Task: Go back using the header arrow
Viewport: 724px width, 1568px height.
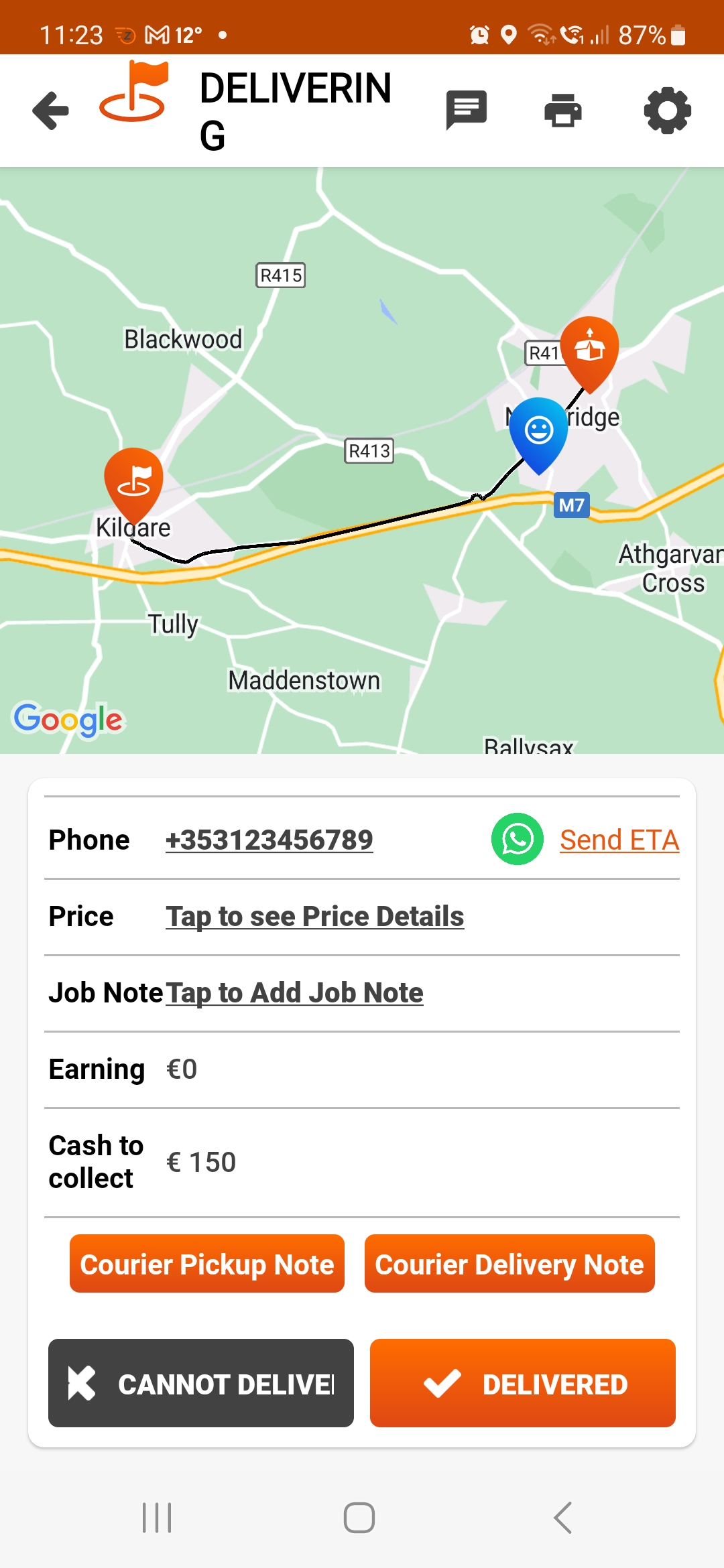Action: [x=50, y=111]
